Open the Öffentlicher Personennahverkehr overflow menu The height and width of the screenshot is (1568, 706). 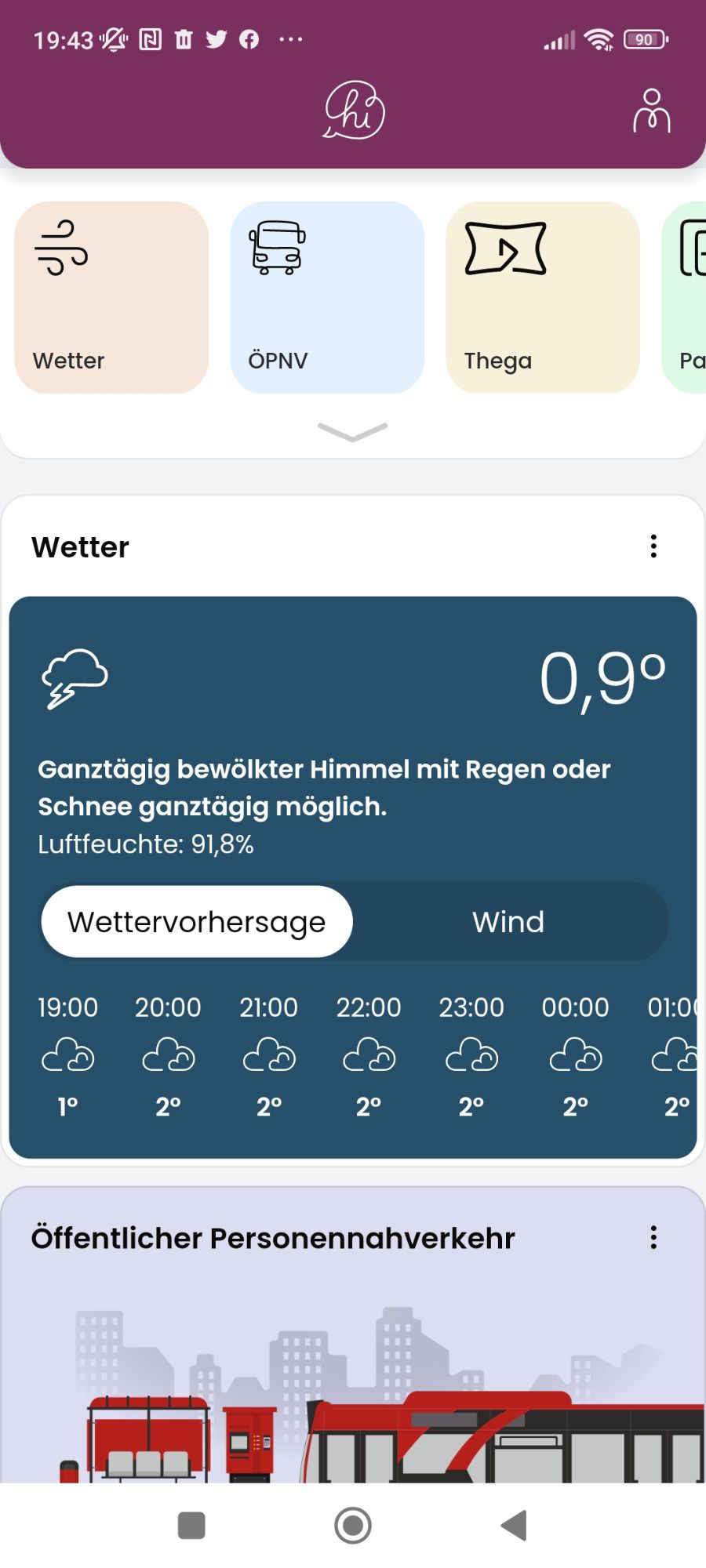[x=653, y=1238]
